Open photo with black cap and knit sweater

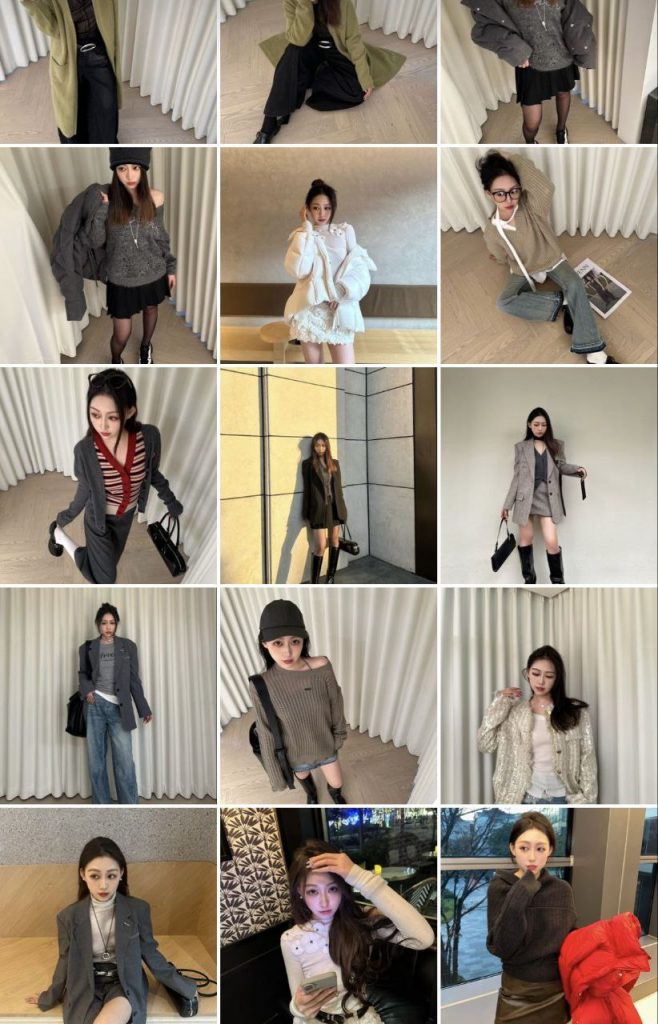pos(328,695)
